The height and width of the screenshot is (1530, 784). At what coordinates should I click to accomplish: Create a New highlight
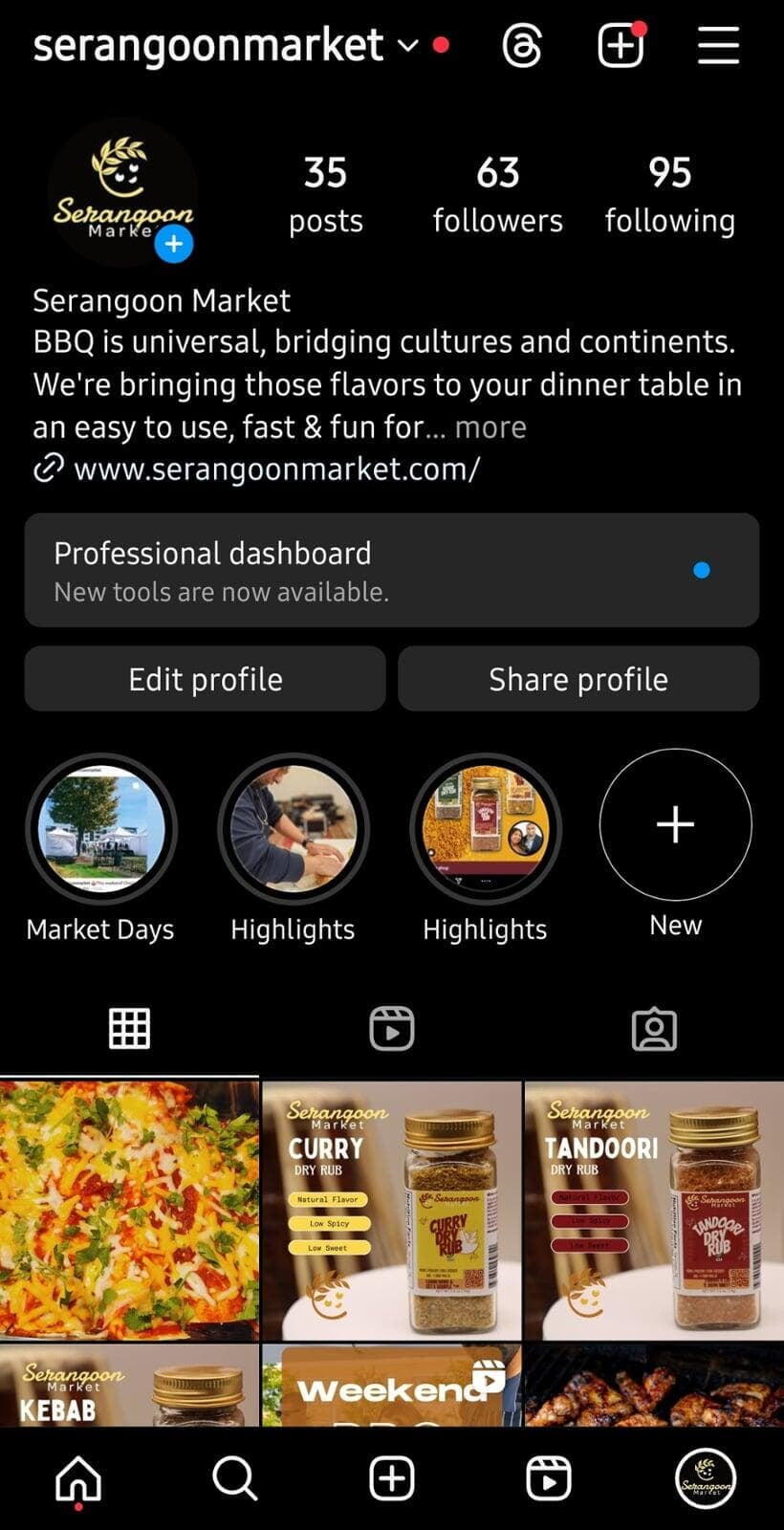point(675,824)
